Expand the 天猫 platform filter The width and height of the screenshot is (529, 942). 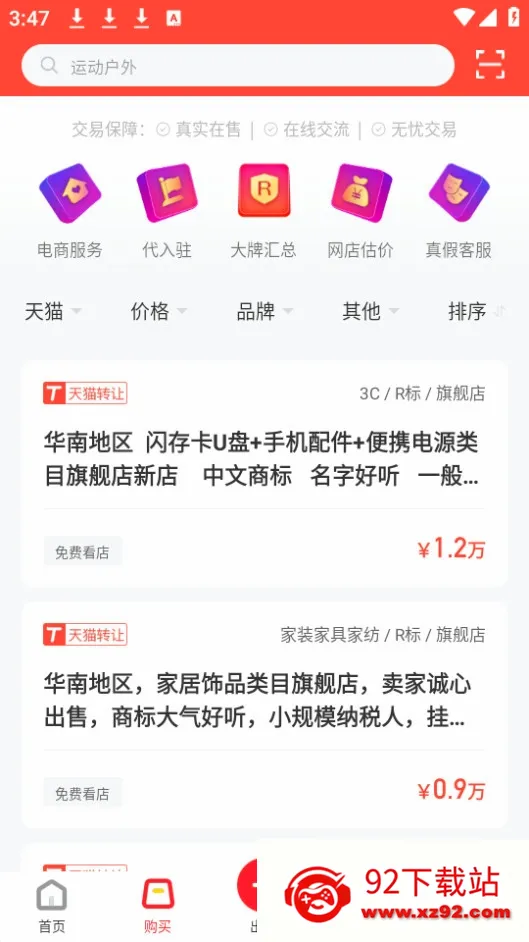(53, 311)
